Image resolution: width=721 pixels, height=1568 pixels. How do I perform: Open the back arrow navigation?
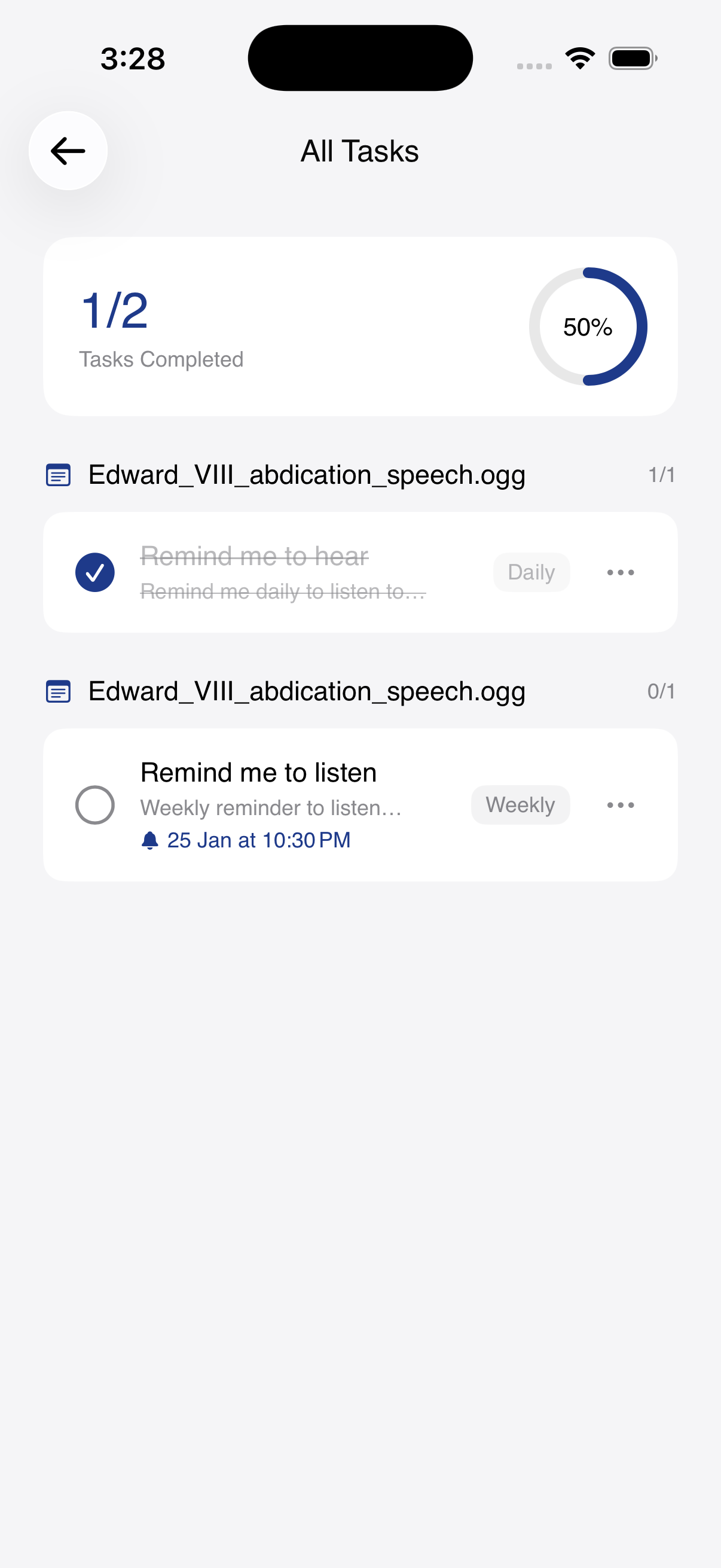pos(67,150)
